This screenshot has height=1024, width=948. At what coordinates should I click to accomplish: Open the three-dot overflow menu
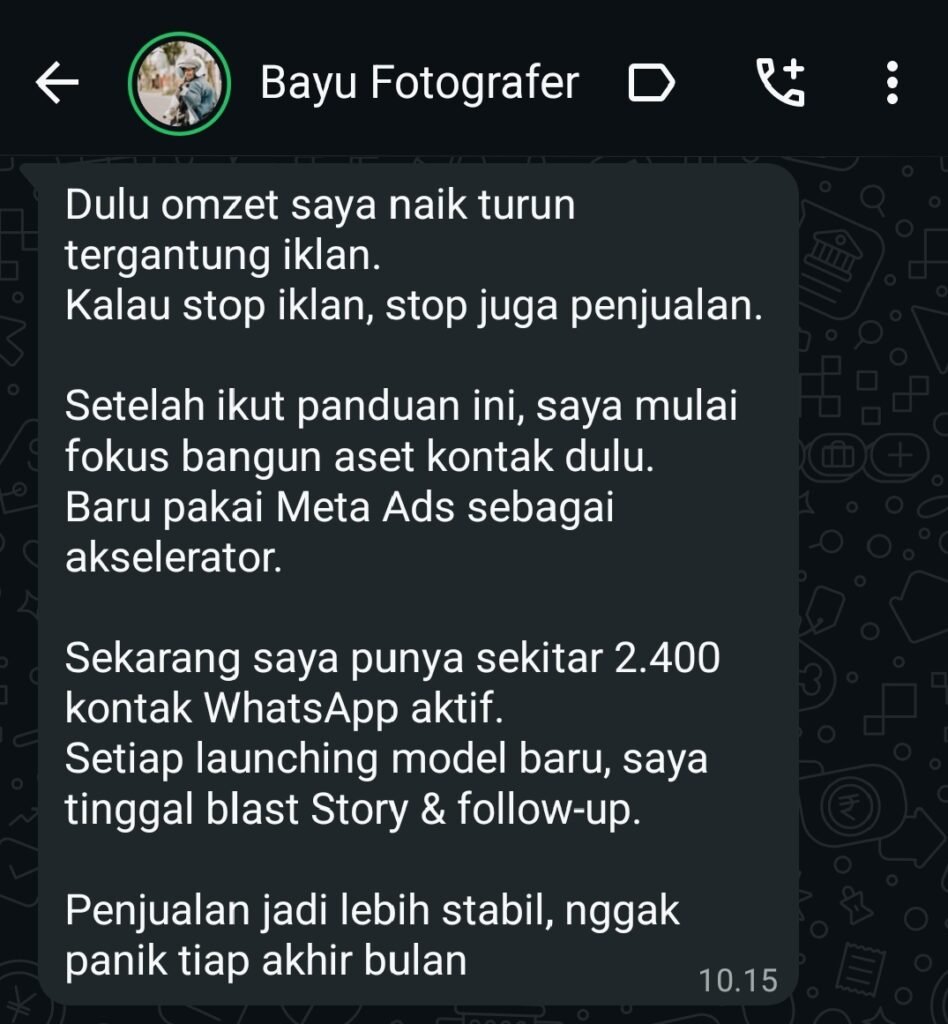(x=893, y=84)
